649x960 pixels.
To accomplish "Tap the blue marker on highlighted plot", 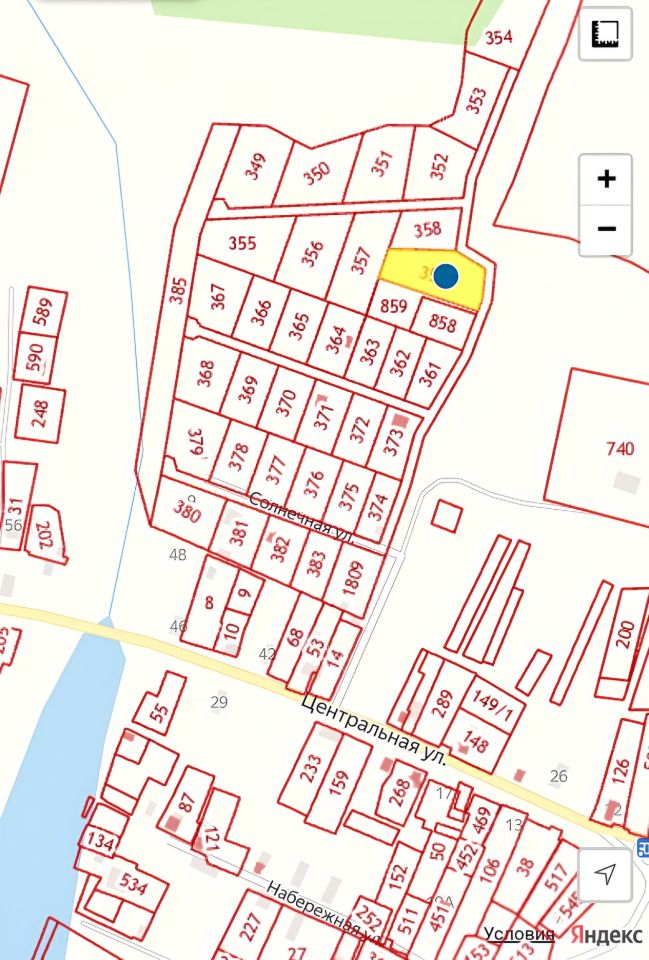I will click(446, 275).
